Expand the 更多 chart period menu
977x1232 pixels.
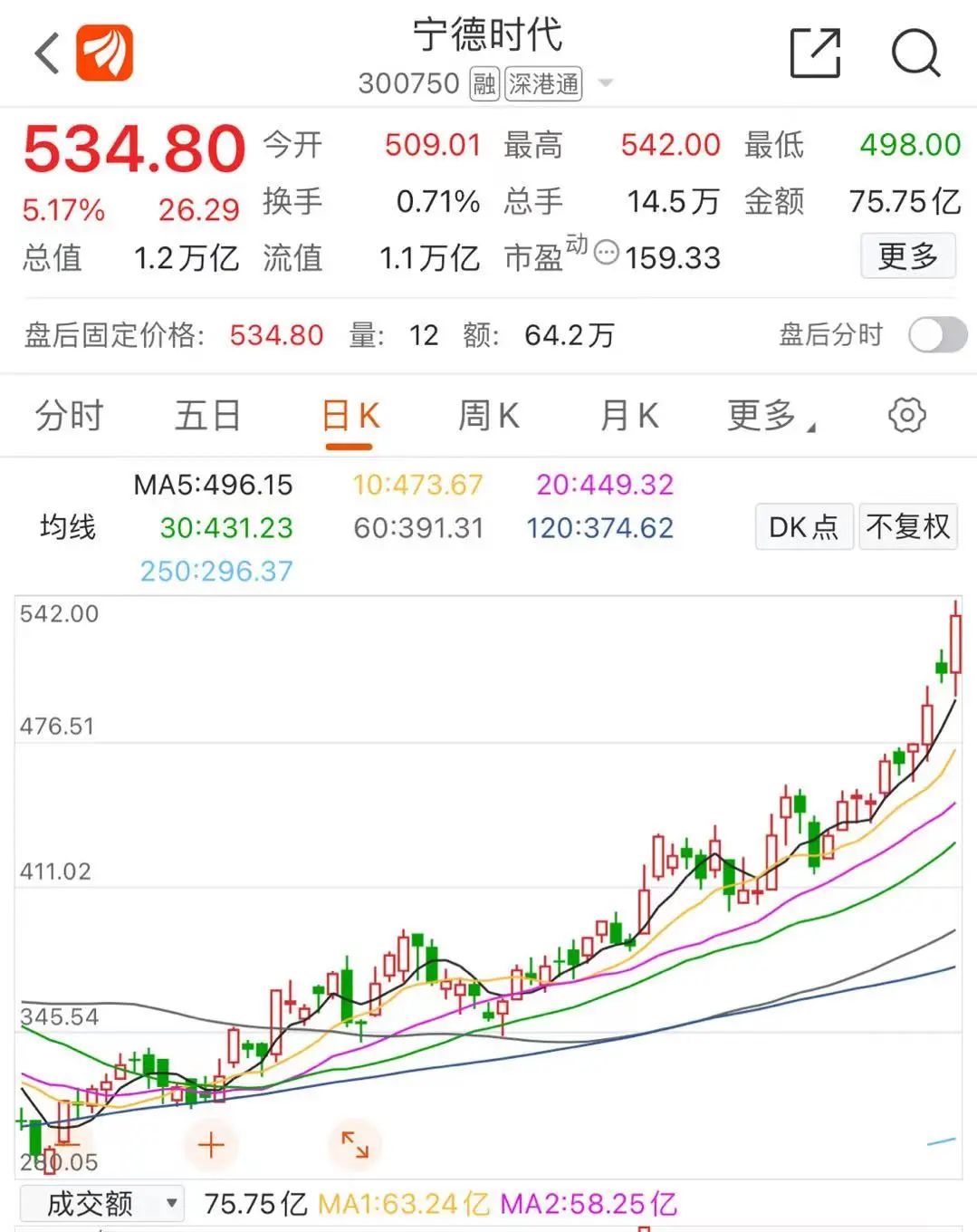point(770,416)
